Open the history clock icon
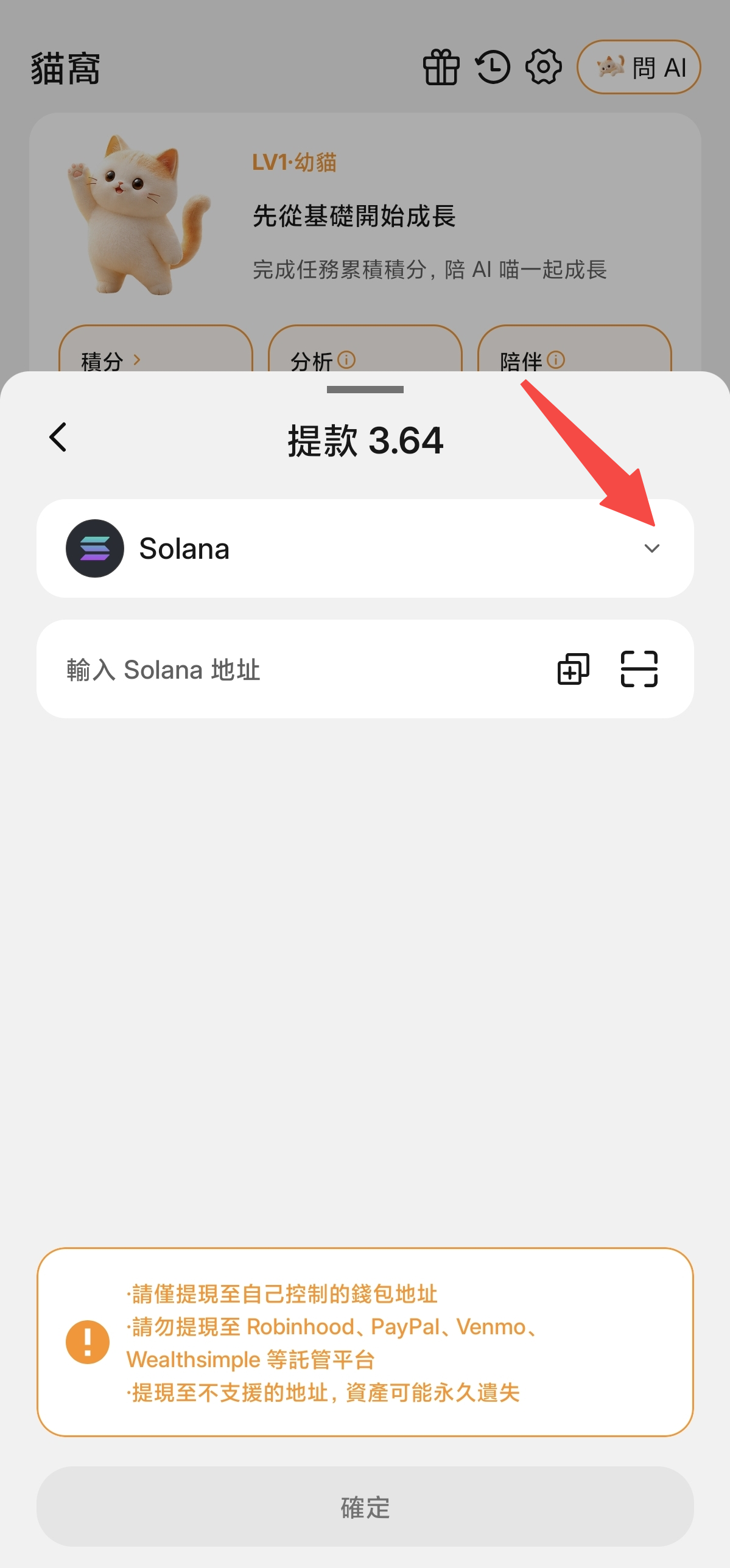The height and width of the screenshot is (1568, 730). point(493,67)
